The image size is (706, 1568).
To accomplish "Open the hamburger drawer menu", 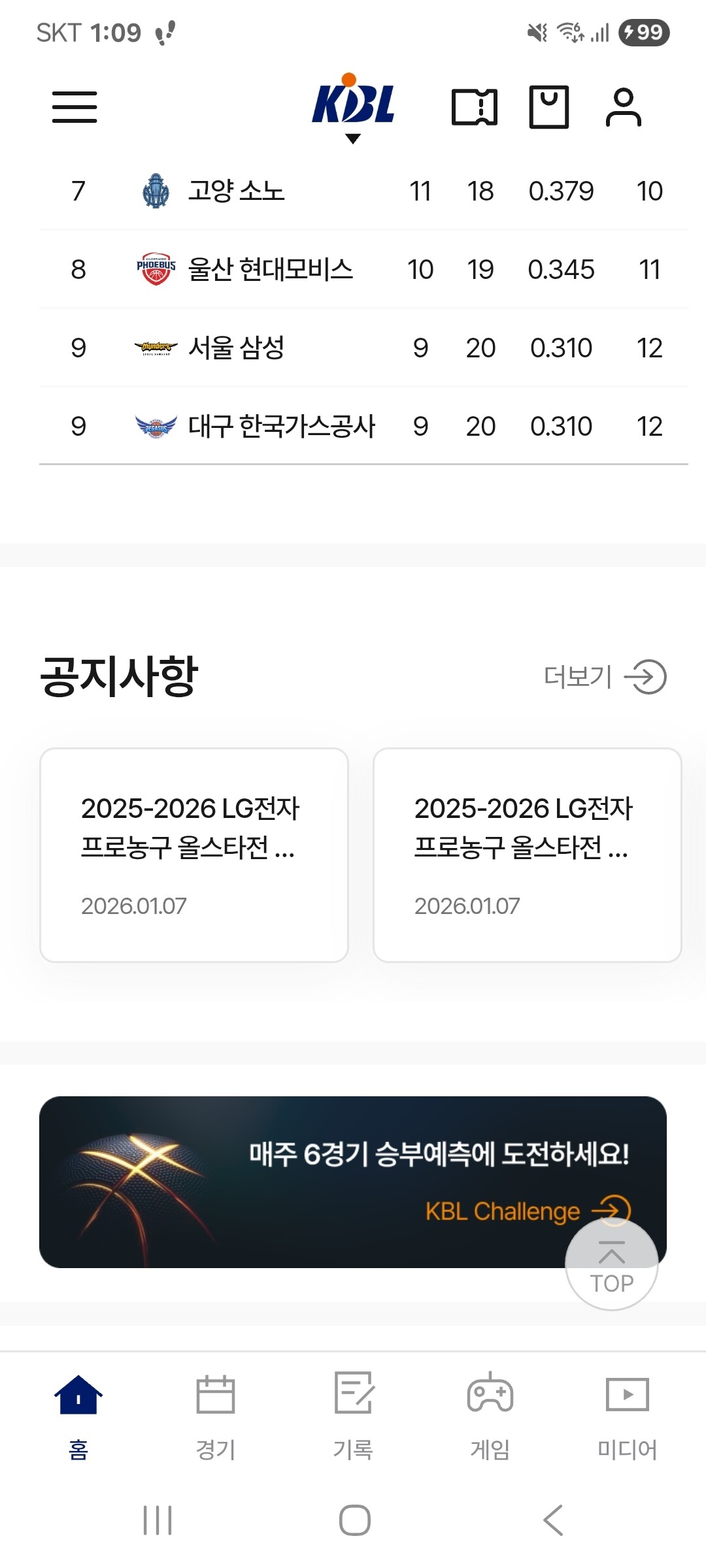I will pos(75,107).
